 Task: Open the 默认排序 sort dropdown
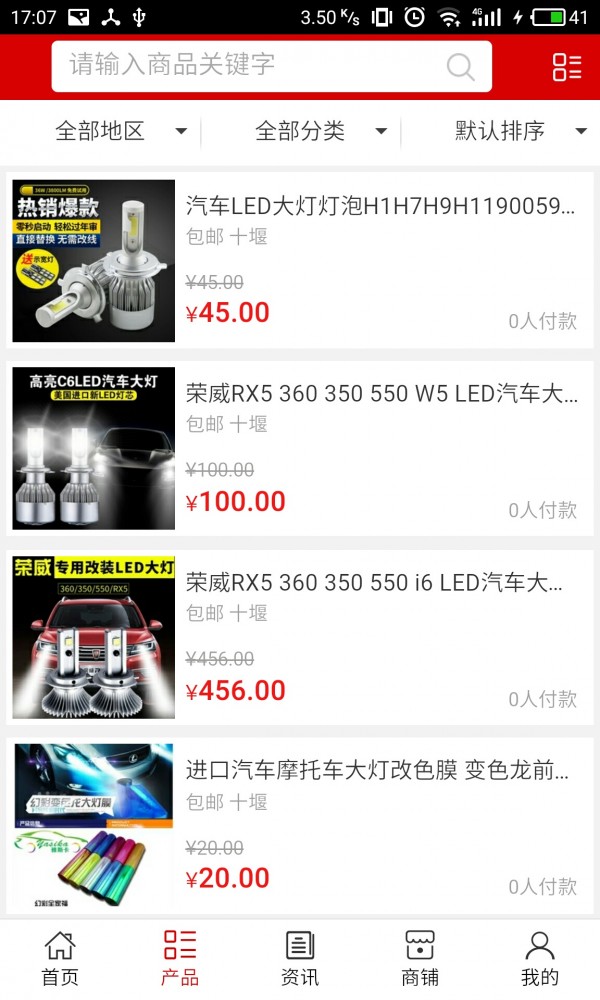click(x=520, y=131)
